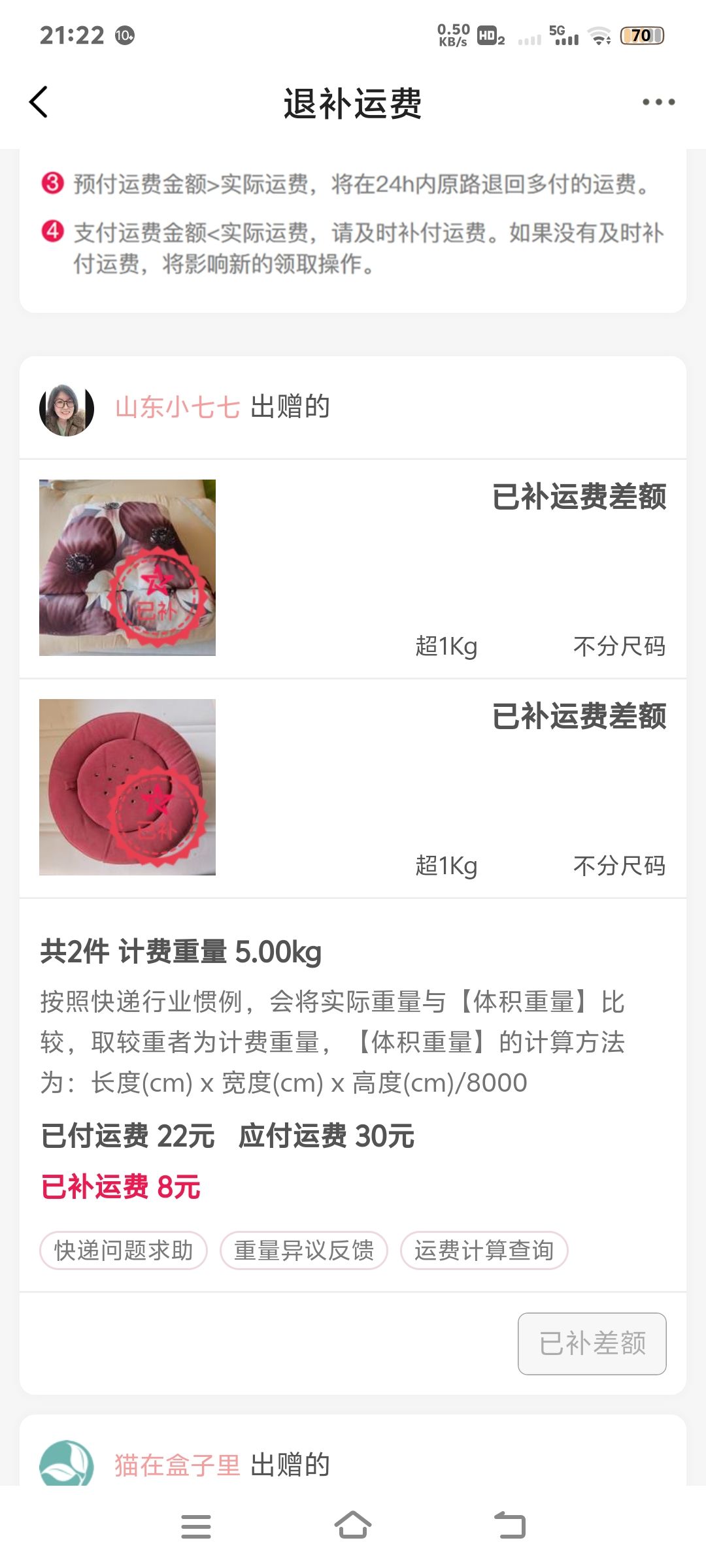
Task: Go to the system home screen
Action: click(x=353, y=1526)
